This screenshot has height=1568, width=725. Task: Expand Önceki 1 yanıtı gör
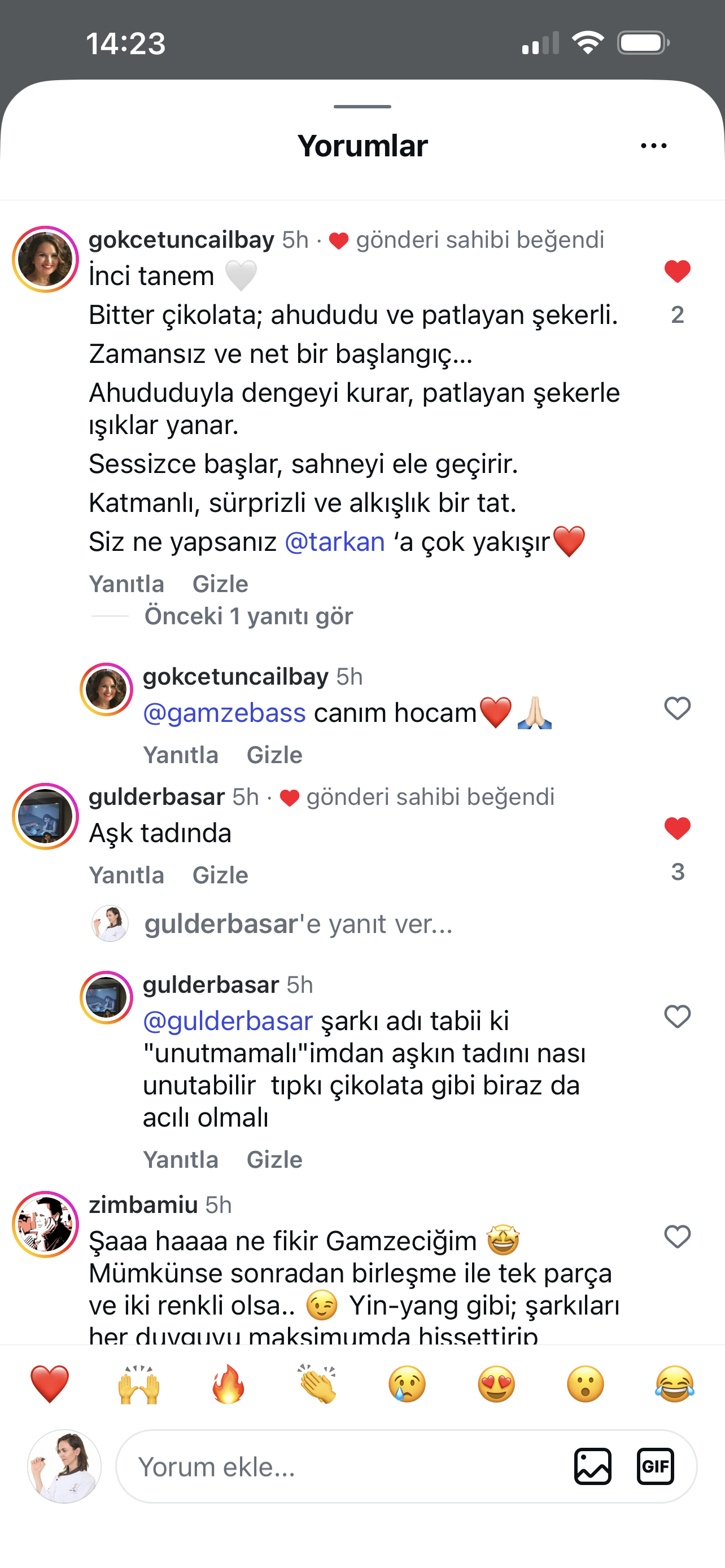248,616
